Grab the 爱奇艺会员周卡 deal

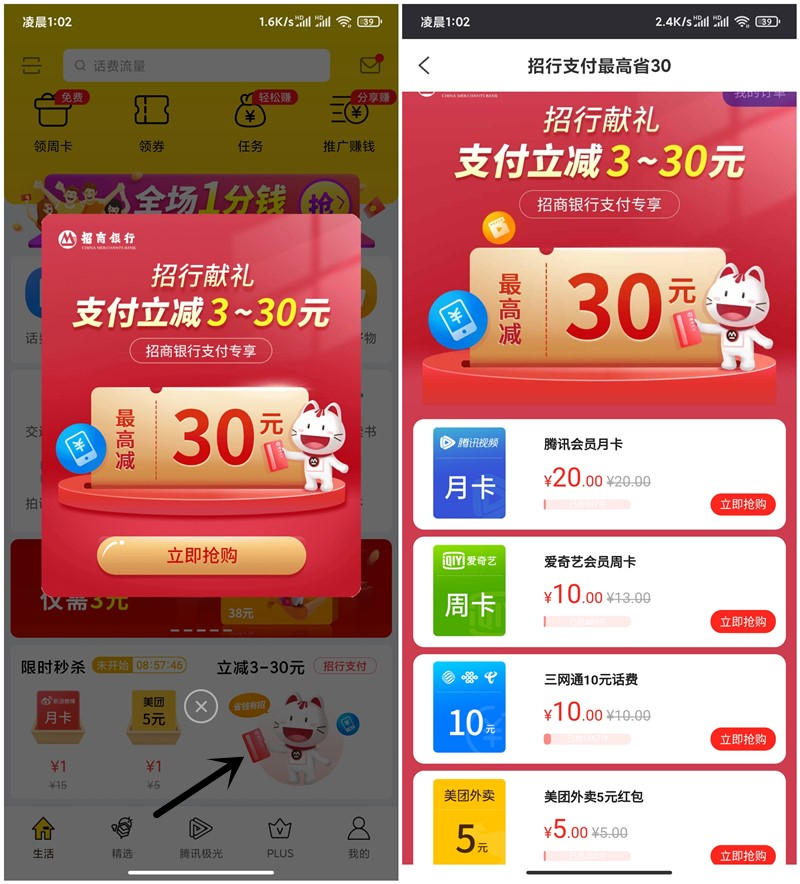tap(742, 622)
